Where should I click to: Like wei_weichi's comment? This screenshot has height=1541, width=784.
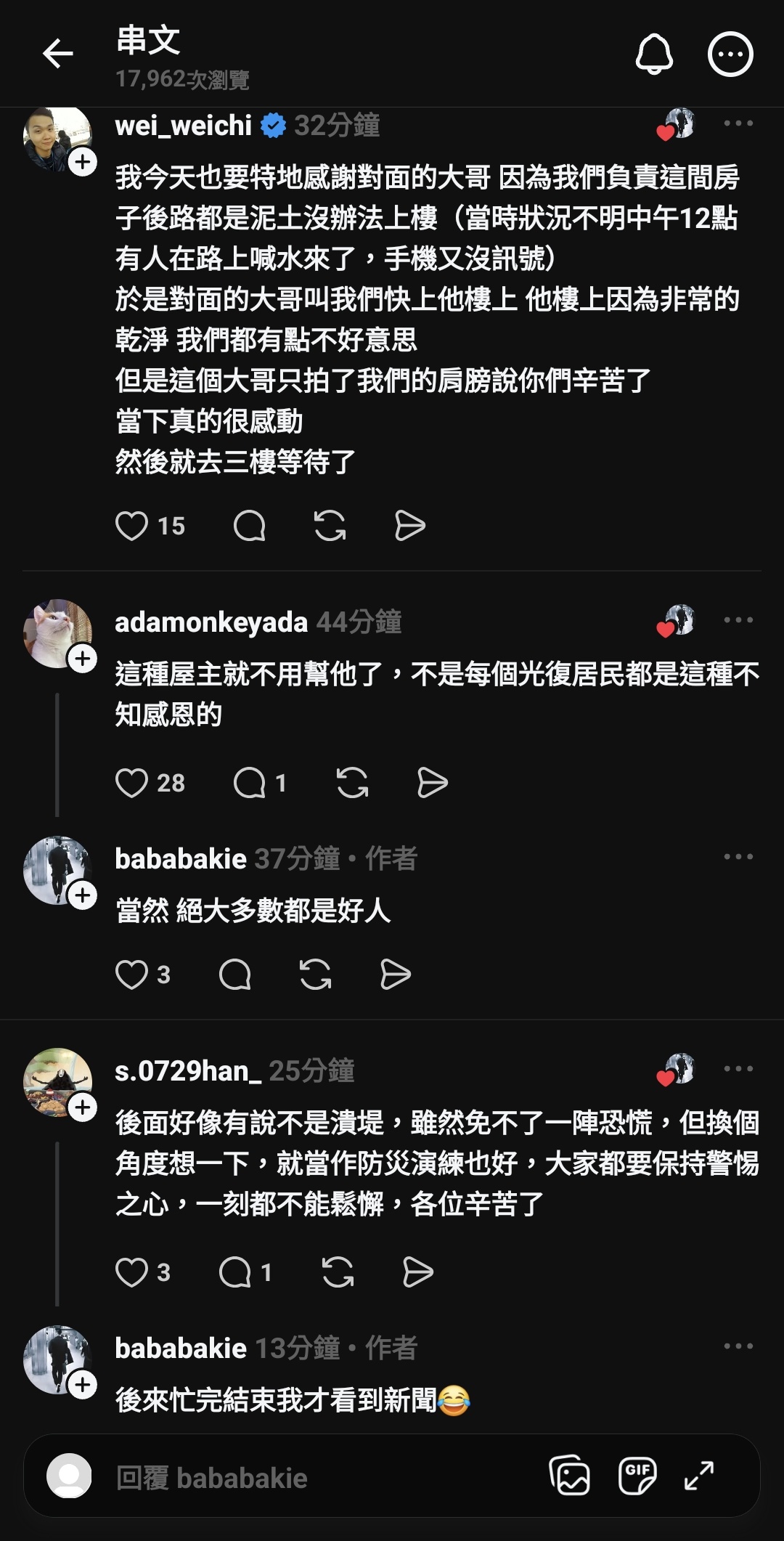coord(132,526)
